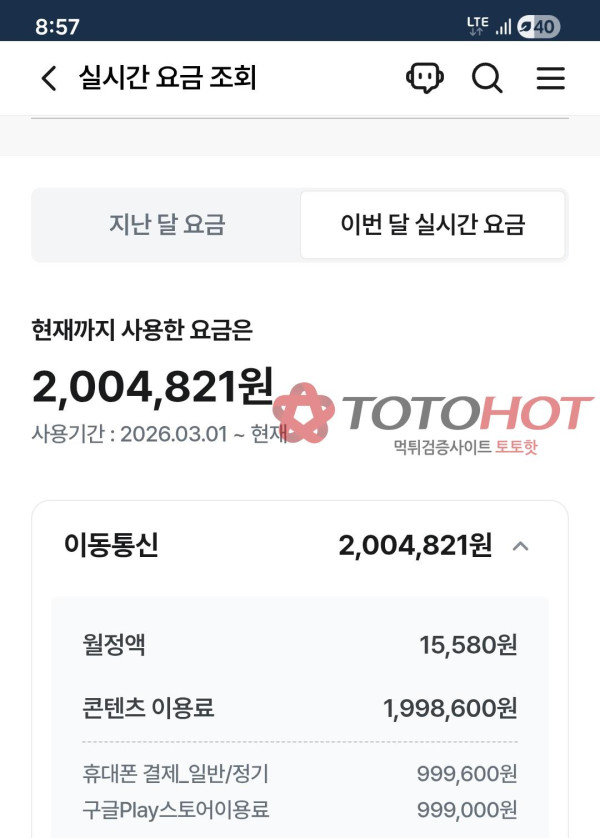
Task: Collapse the 이동통신 section
Action: 520,546
